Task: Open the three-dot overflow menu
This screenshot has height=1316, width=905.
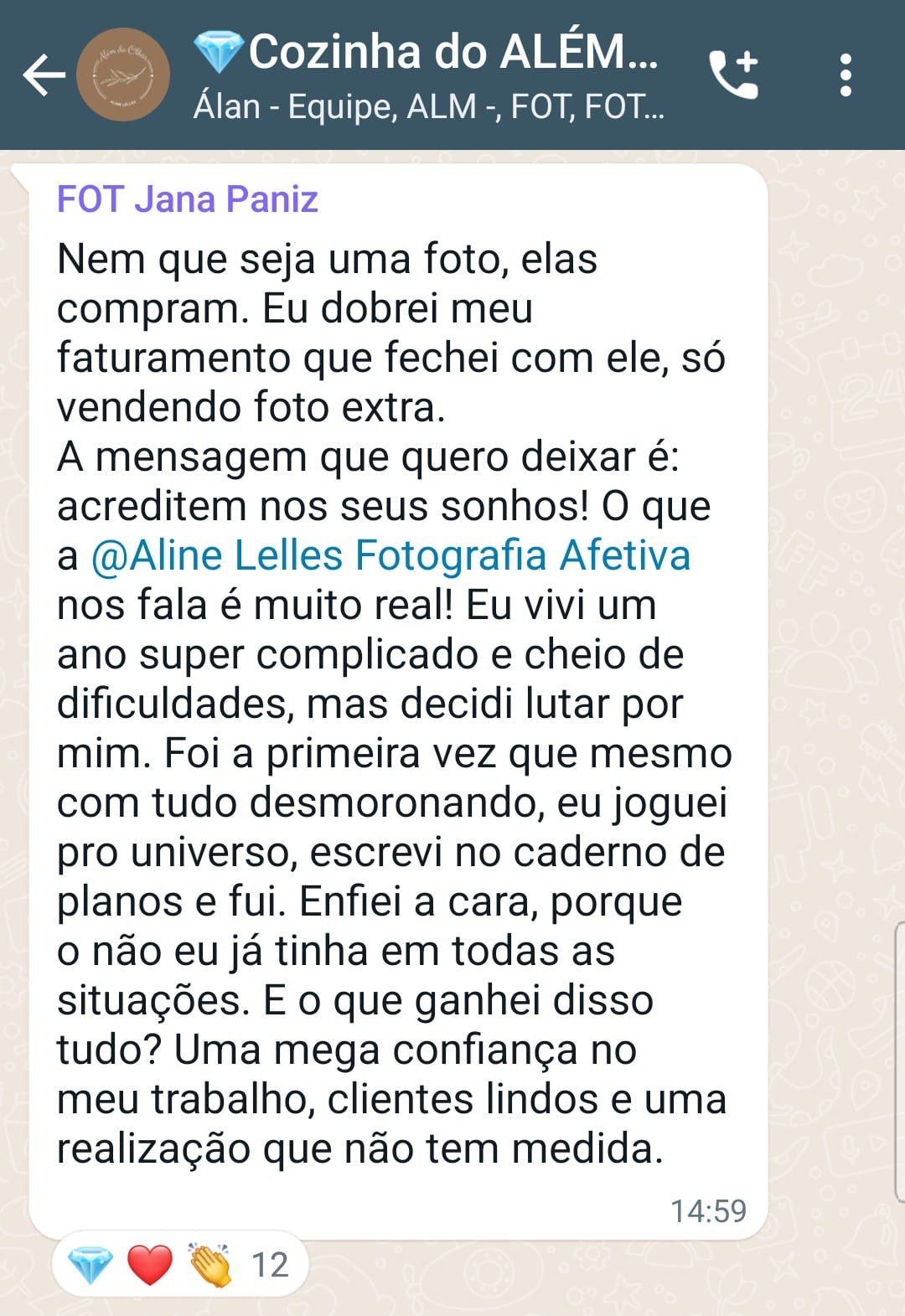Action: click(x=846, y=75)
